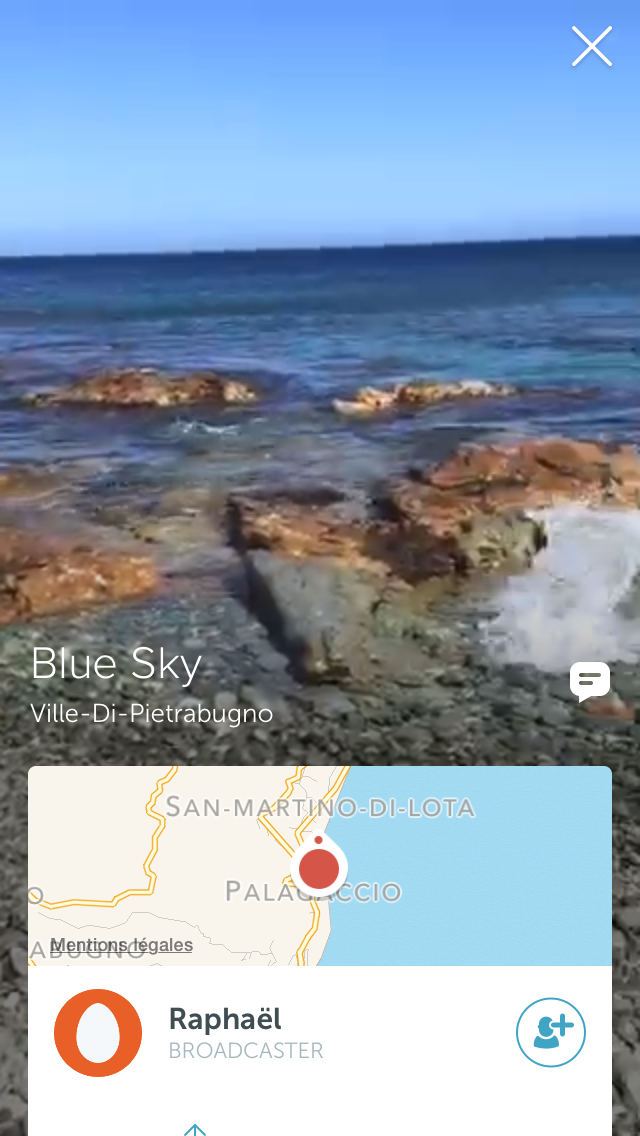Close the broadcast info panel
Image resolution: width=640 pixels, height=1136 pixels.
[x=591, y=46]
